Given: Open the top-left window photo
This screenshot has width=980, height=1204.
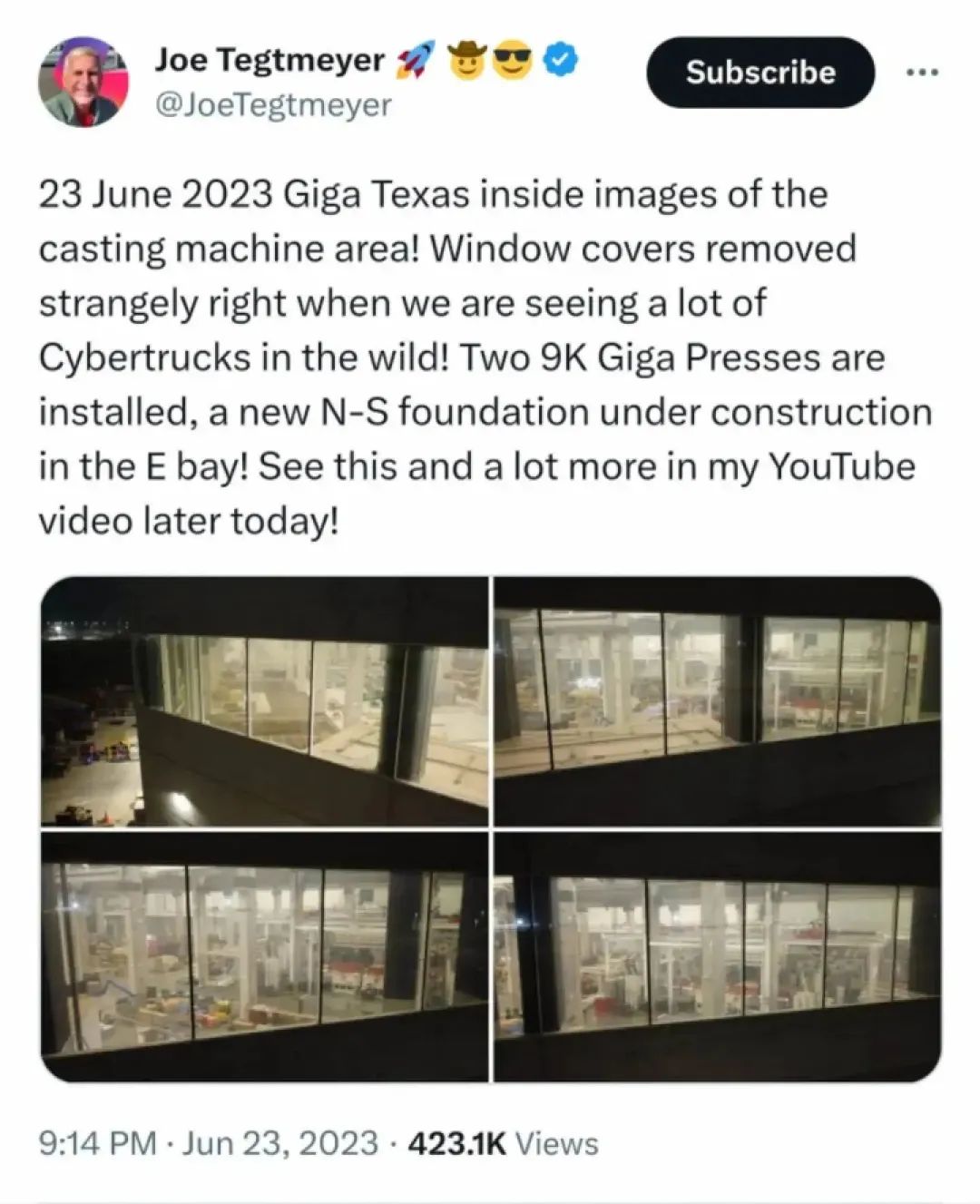Looking at the screenshot, I should pyautogui.click(x=264, y=701).
